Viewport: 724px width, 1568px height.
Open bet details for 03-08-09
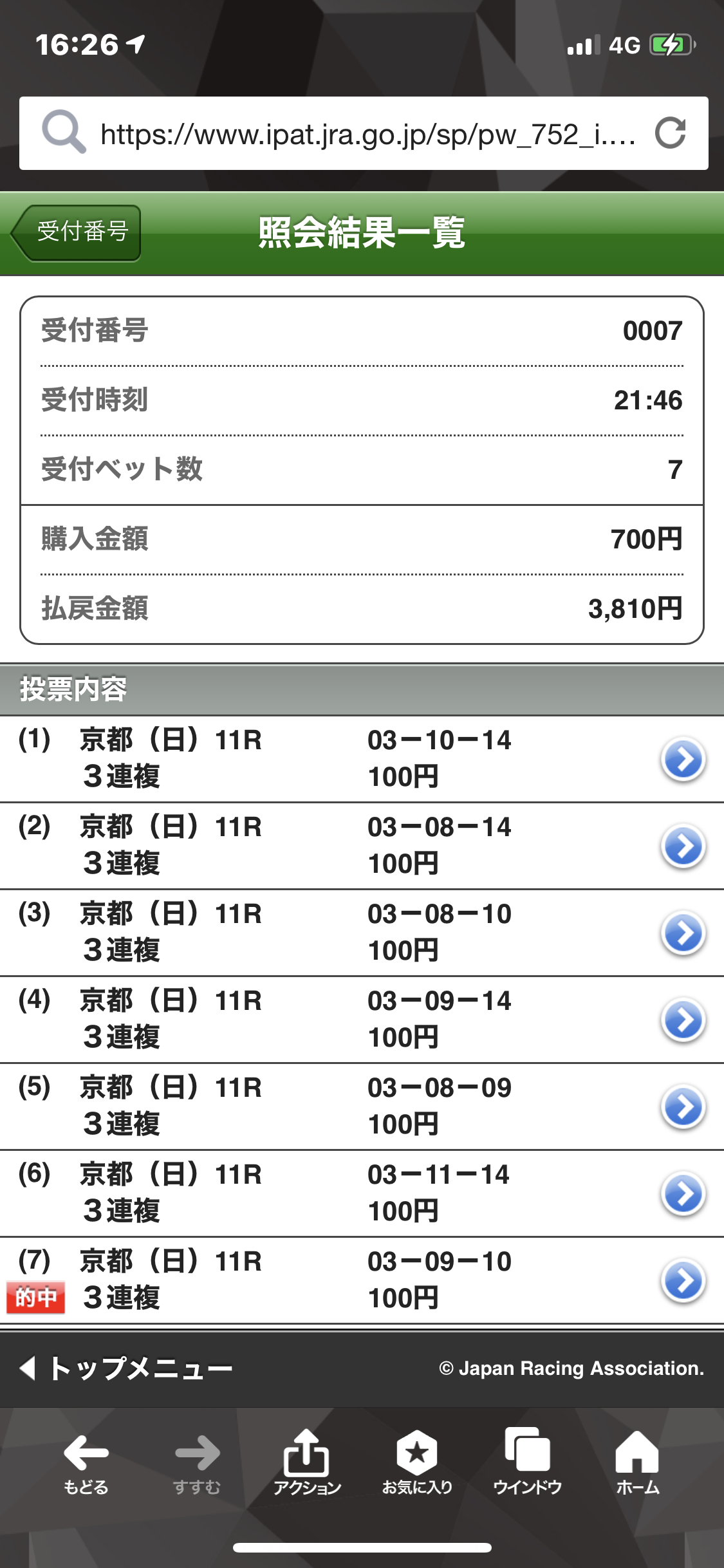tap(683, 1107)
